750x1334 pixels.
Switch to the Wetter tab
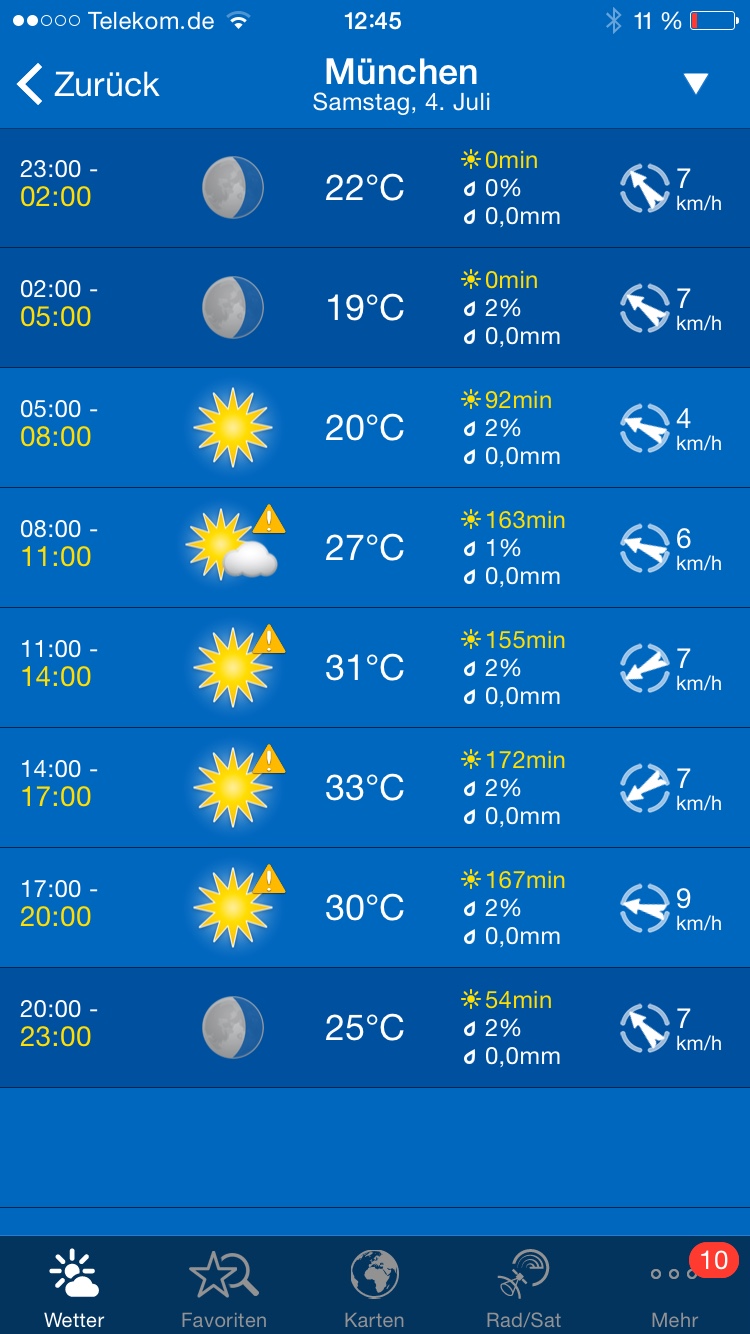coord(74,1289)
